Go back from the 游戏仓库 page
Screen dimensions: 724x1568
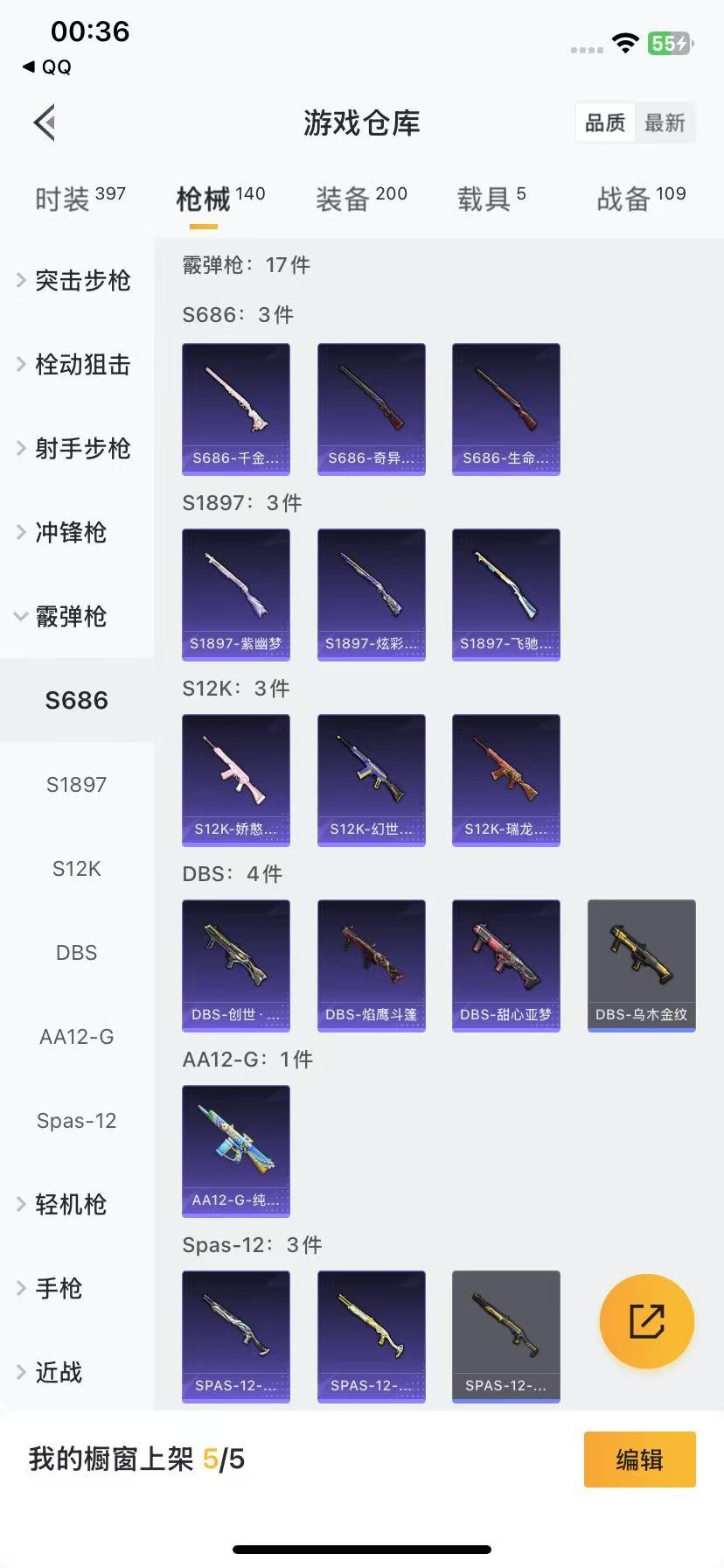(x=45, y=122)
